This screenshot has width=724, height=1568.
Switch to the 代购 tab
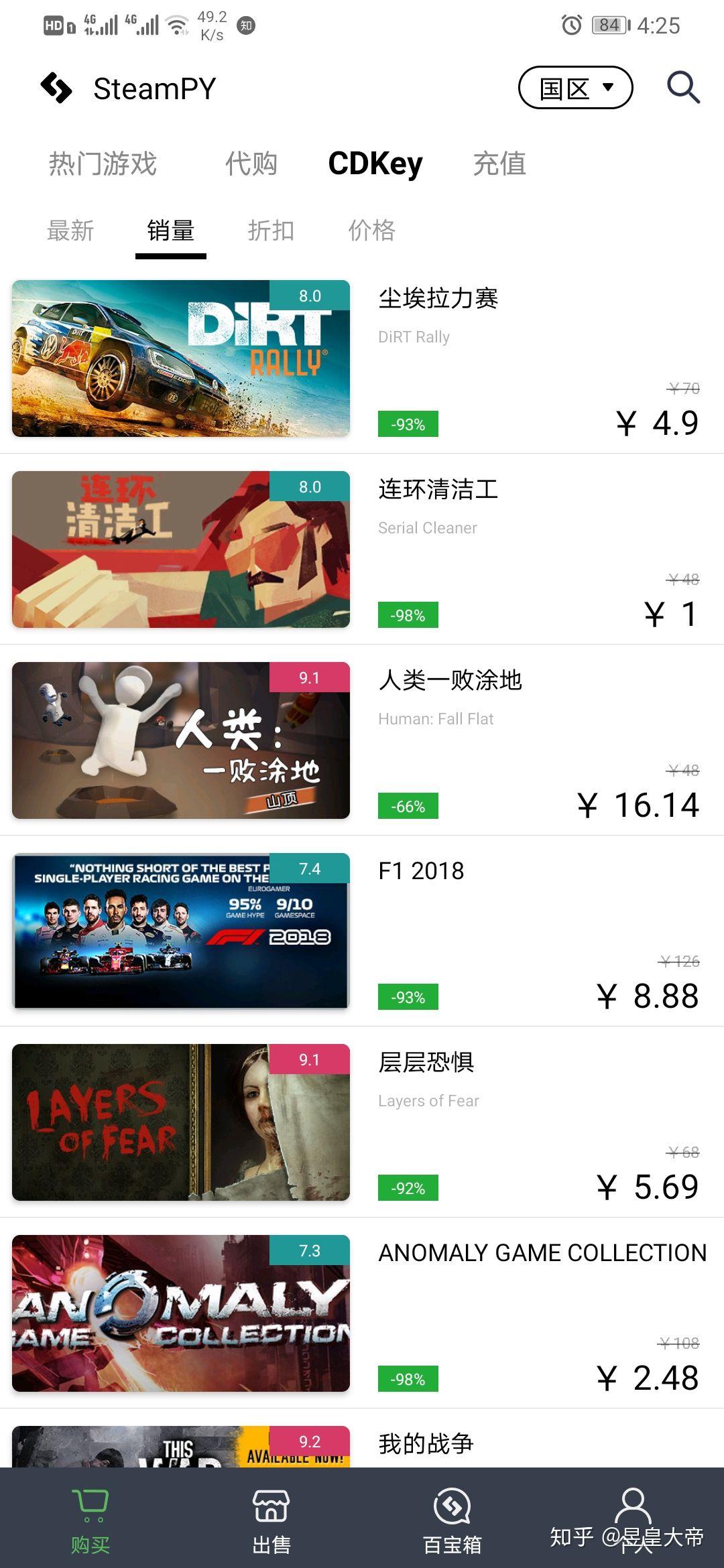(252, 164)
